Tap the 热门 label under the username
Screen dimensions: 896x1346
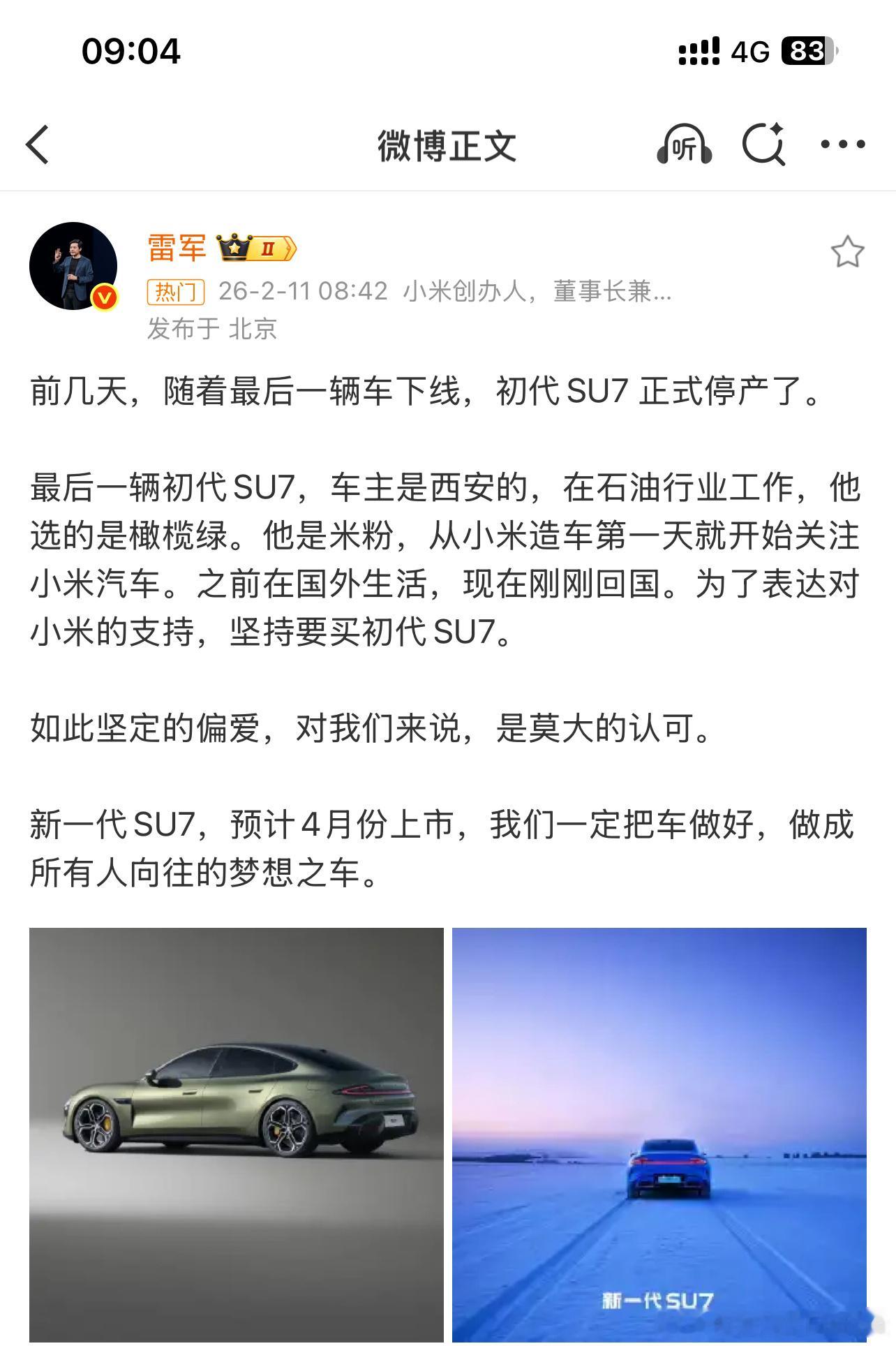click(x=177, y=293)
